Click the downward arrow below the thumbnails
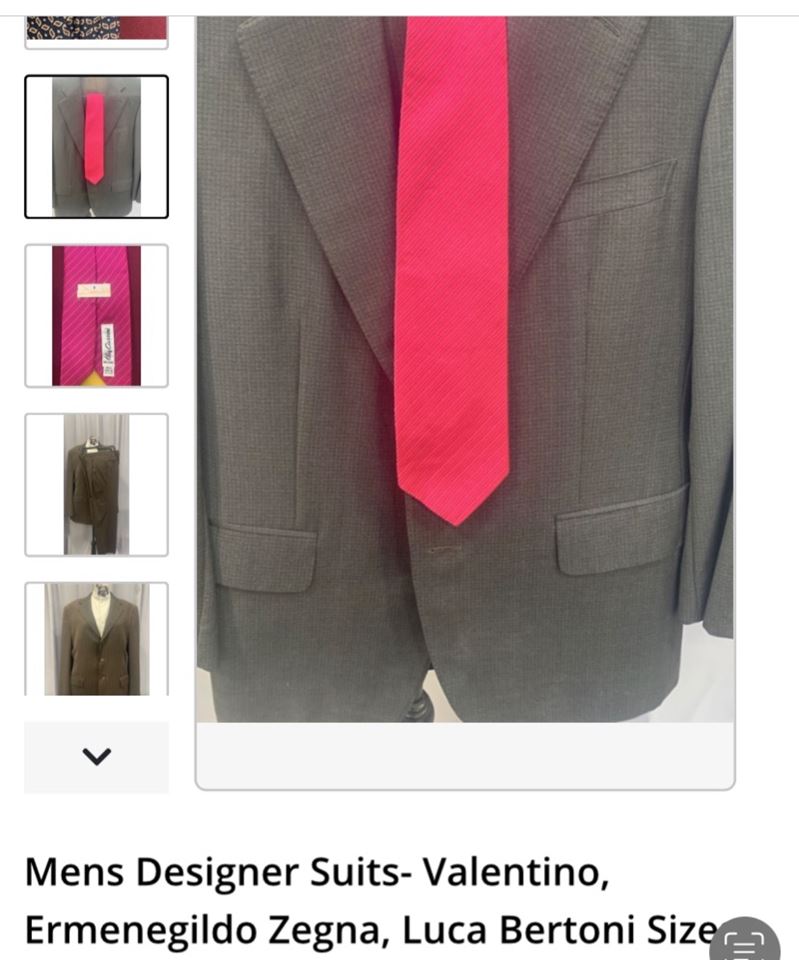Screen dimensions: 799x960 (95, 757)
